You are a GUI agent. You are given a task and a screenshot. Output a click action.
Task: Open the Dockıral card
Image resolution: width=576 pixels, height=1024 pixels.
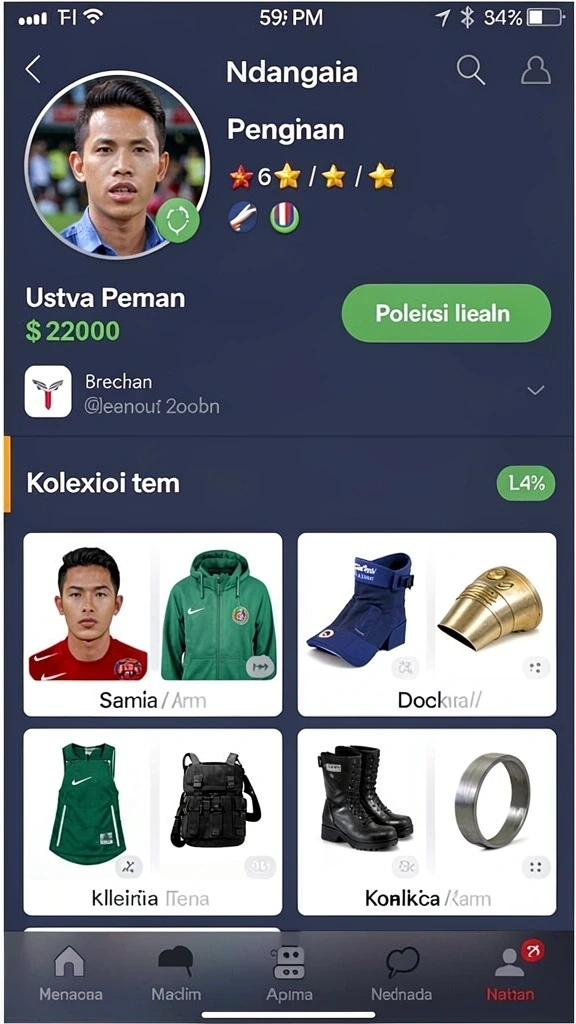(427, 624)
